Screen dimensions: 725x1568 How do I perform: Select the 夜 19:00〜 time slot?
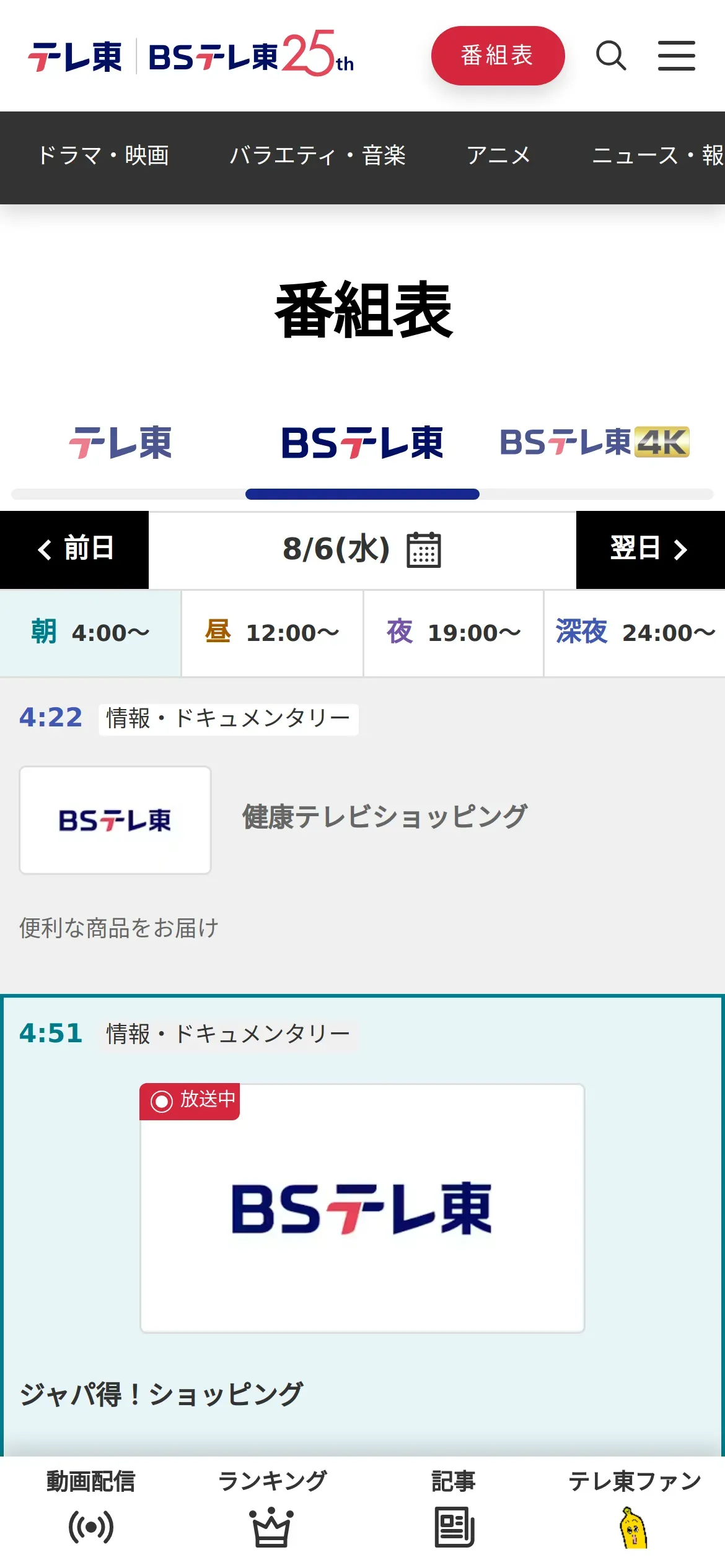coord(454,633)
